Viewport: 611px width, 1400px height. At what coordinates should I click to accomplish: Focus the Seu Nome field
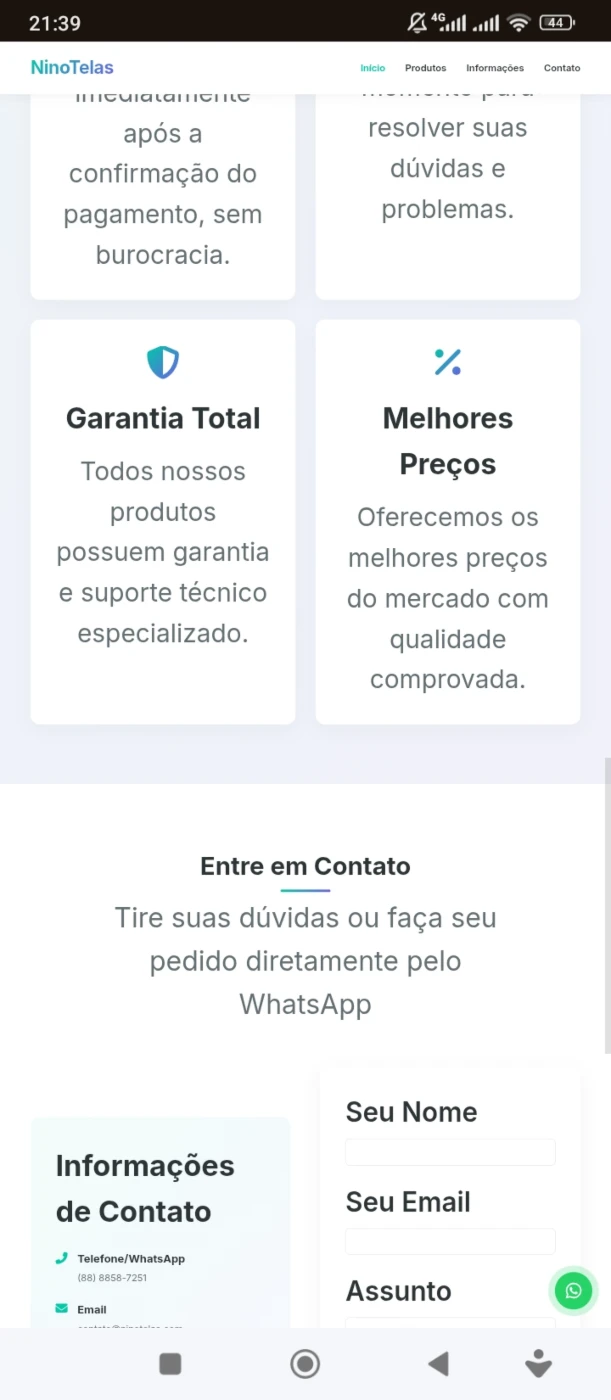click(450, 1152)
